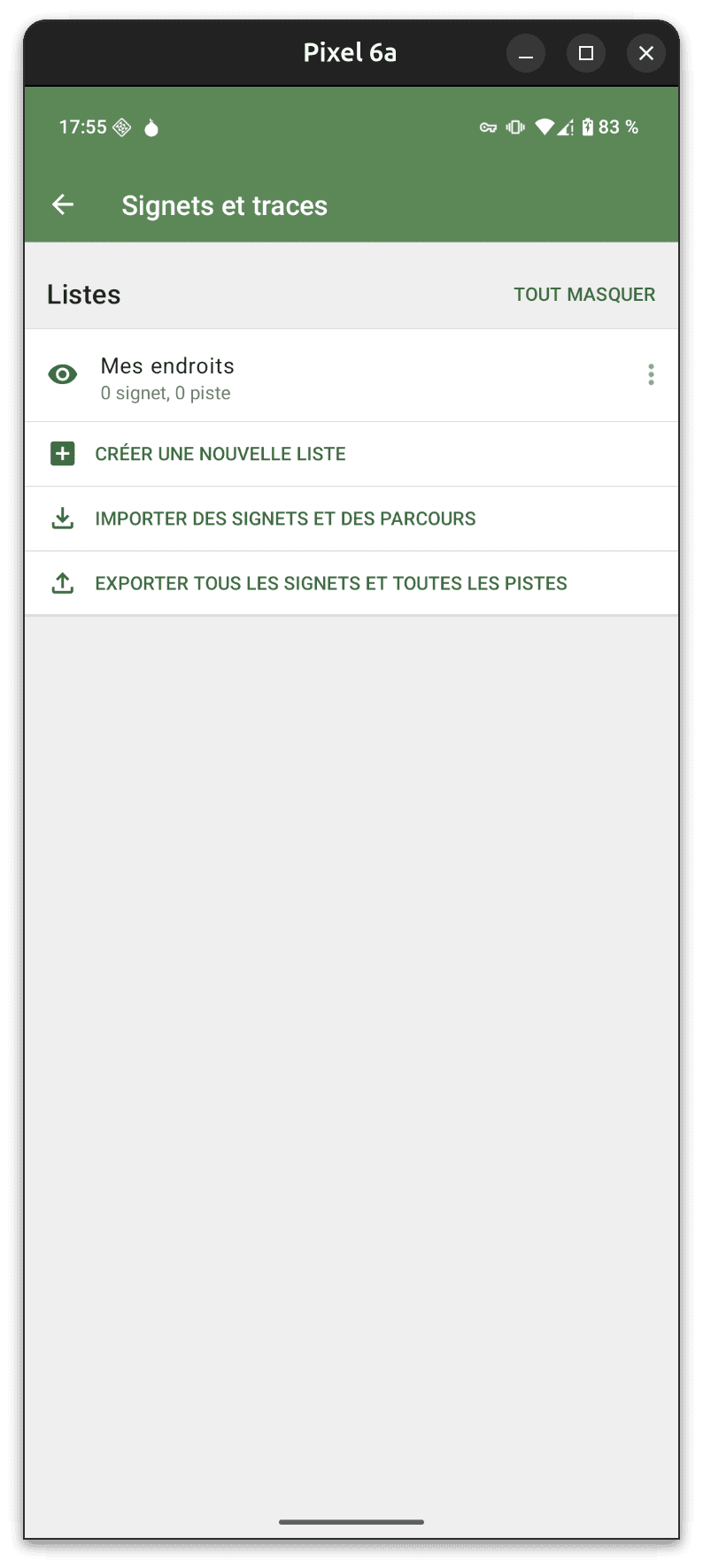Screen dimensions: 703x1568
Task: Select Créer une nouvelle liste
Action: 351,454
